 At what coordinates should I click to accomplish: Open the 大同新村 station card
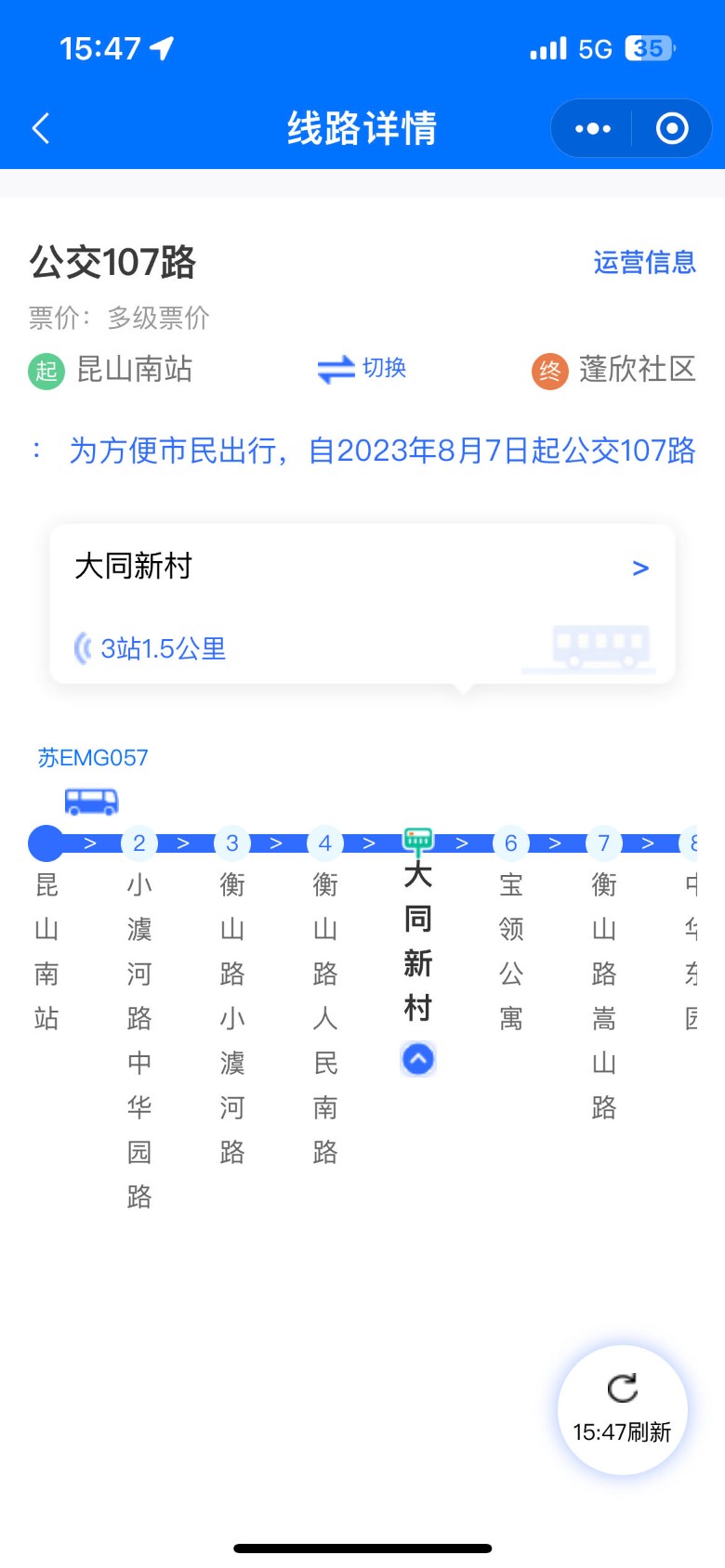[362, 604]
